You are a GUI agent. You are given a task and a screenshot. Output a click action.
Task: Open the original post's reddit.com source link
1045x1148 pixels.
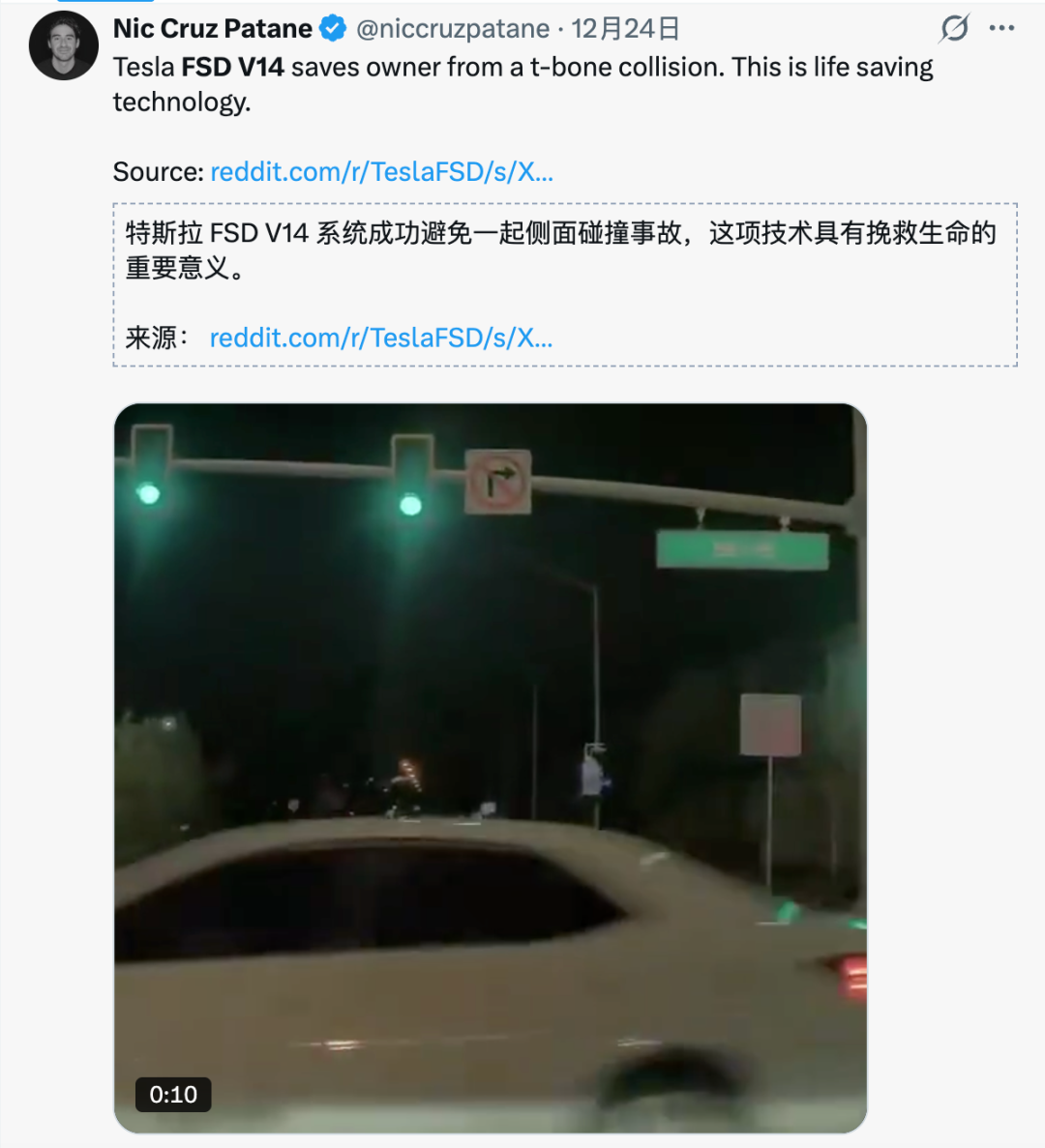click(x=381, y=172)
